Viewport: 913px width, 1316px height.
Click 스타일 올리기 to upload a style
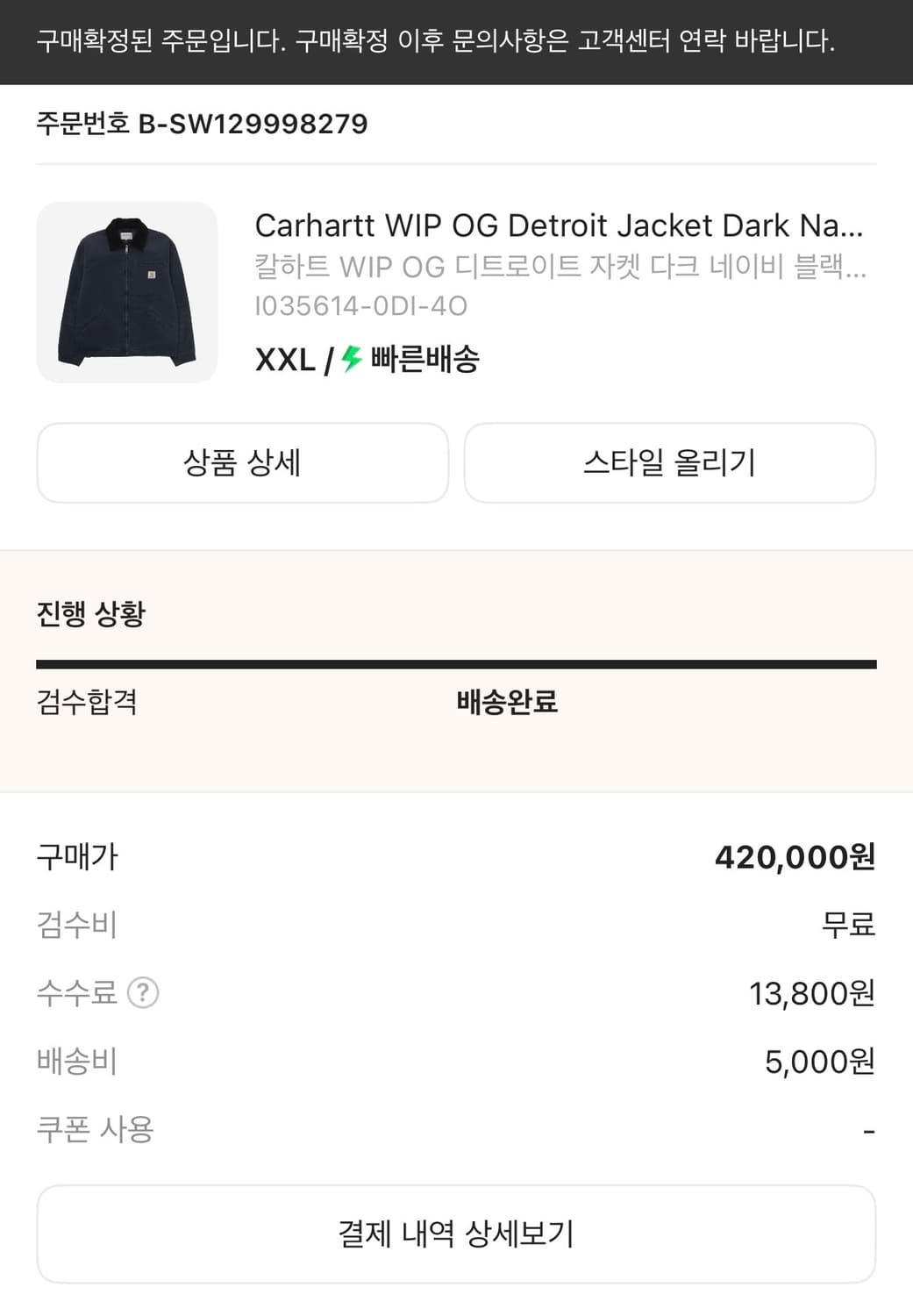coord(670,463)
